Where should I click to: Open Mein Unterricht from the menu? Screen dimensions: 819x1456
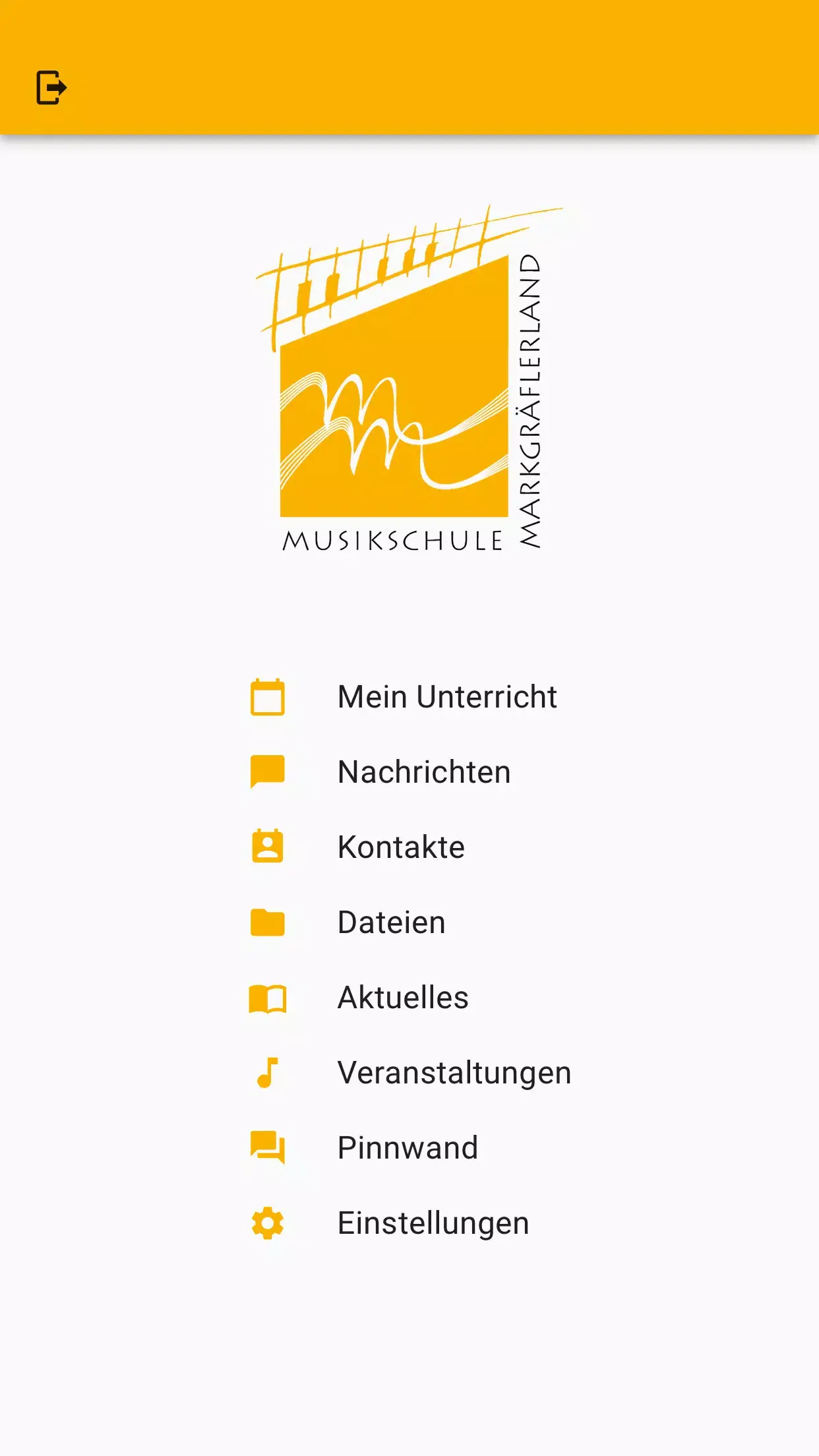pos(447,696)
